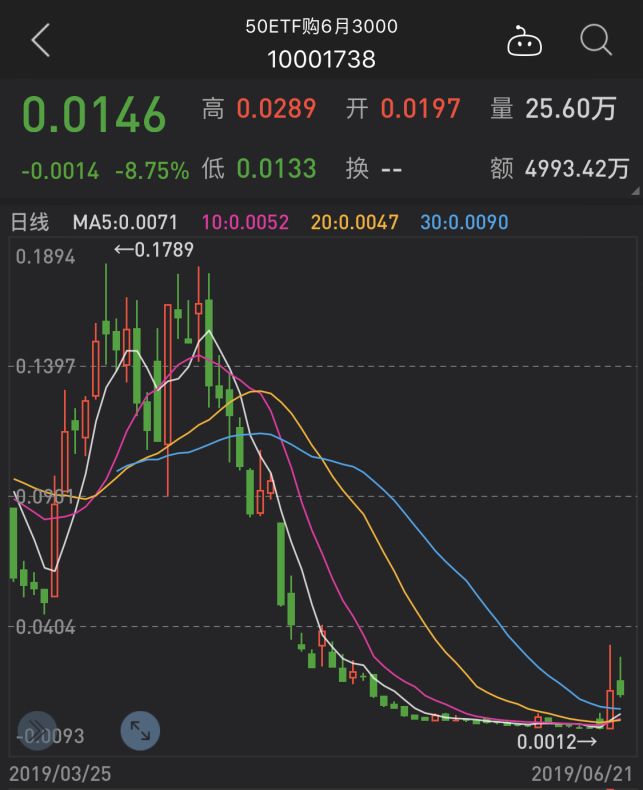This screenshot has height=790, width=643.
Task: Open the search magnifier
Action: pyautogui.click(x=596, y=41)
